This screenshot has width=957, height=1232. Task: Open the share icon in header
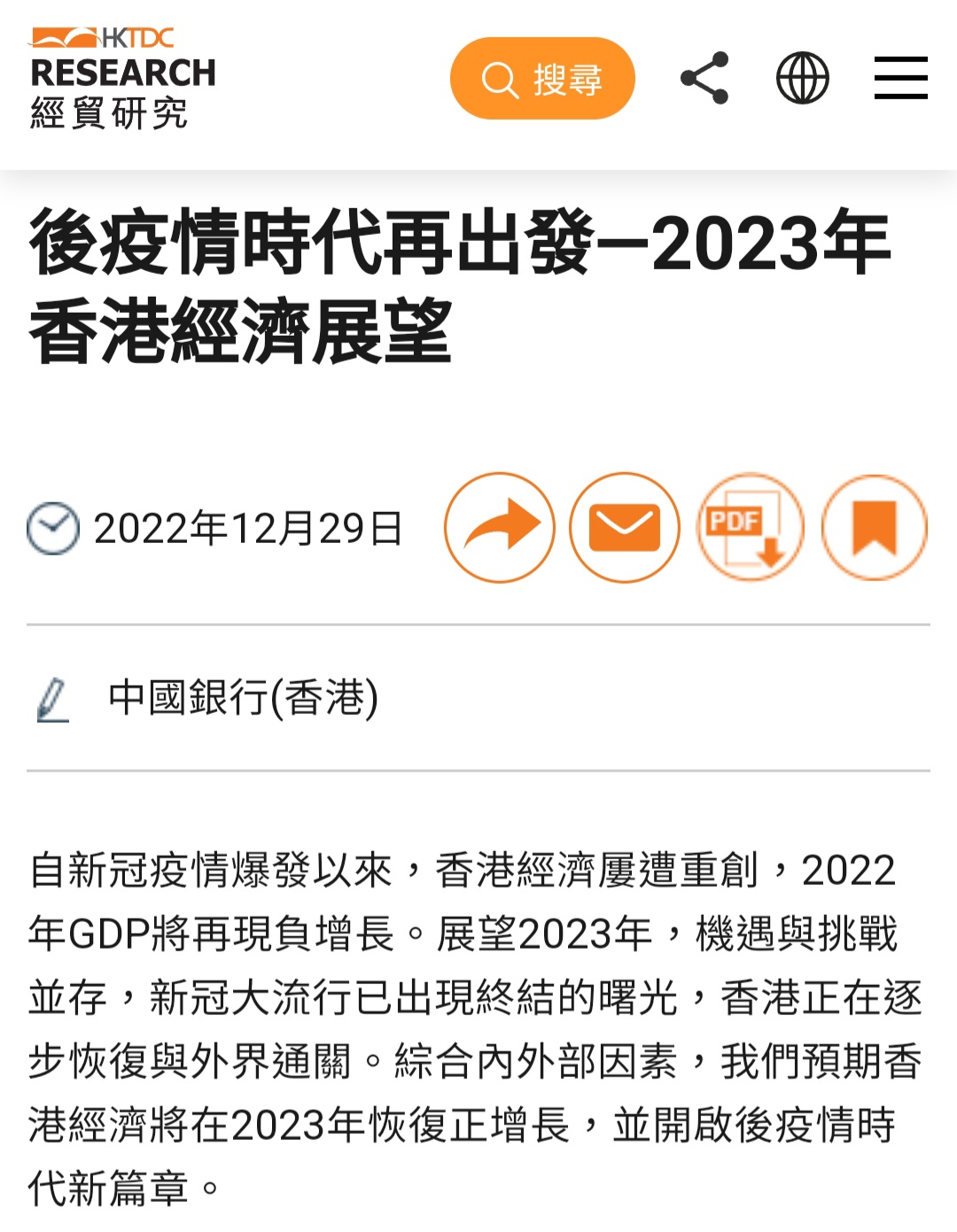[x=704, y=78]
